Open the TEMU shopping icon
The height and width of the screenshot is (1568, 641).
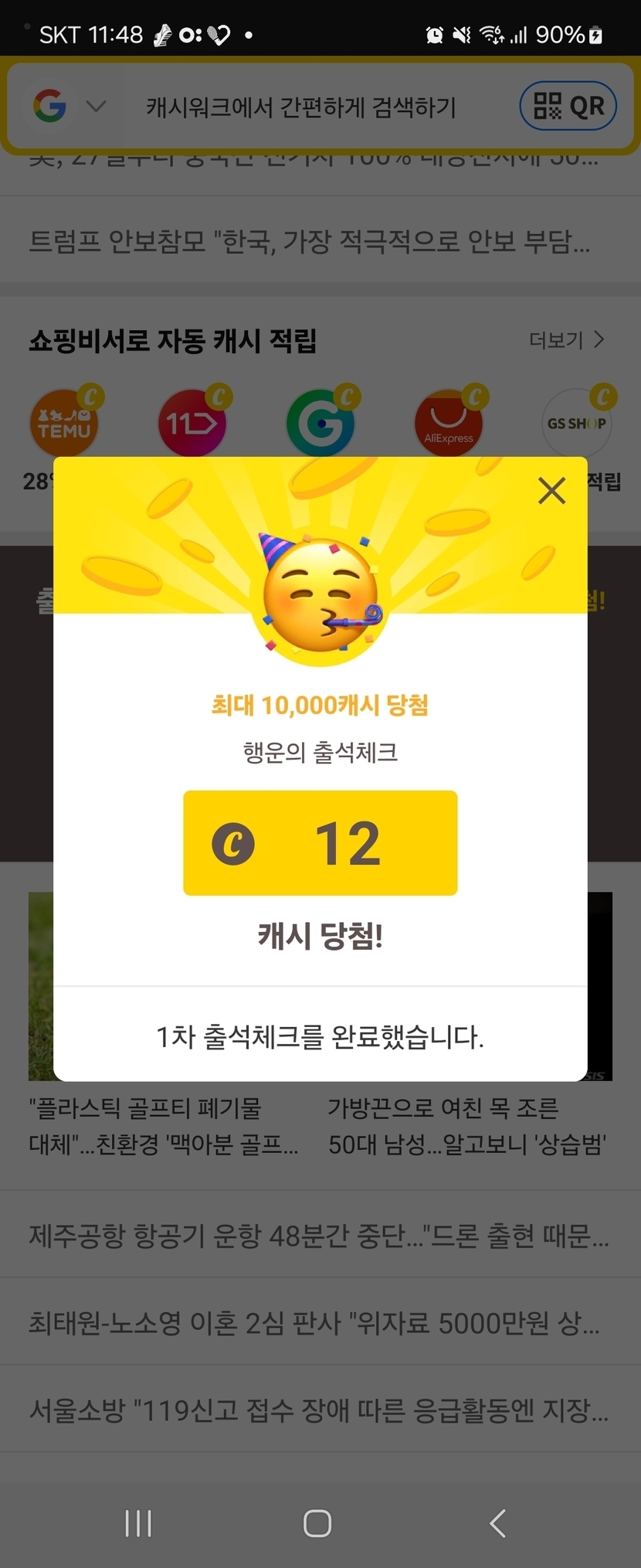65,422
